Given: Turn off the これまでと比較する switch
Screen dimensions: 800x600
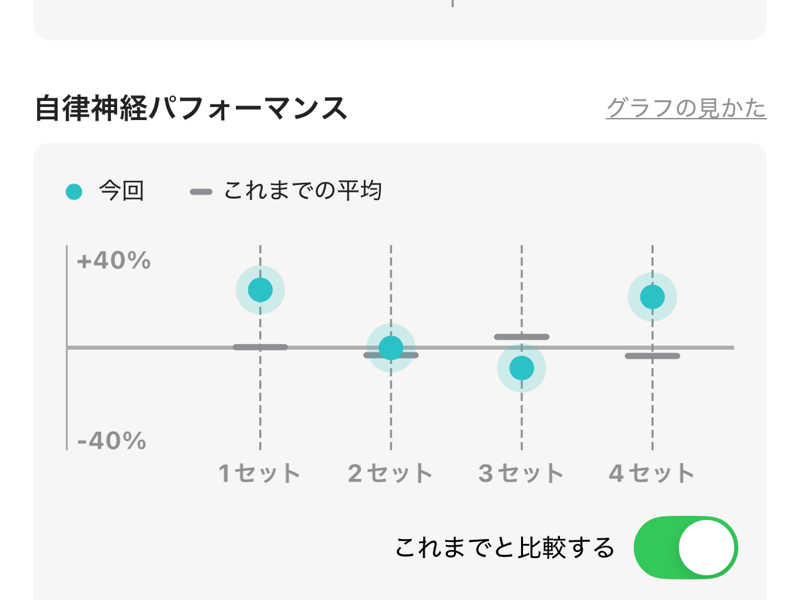Looking at the screenshot, I should click(686, 547).
